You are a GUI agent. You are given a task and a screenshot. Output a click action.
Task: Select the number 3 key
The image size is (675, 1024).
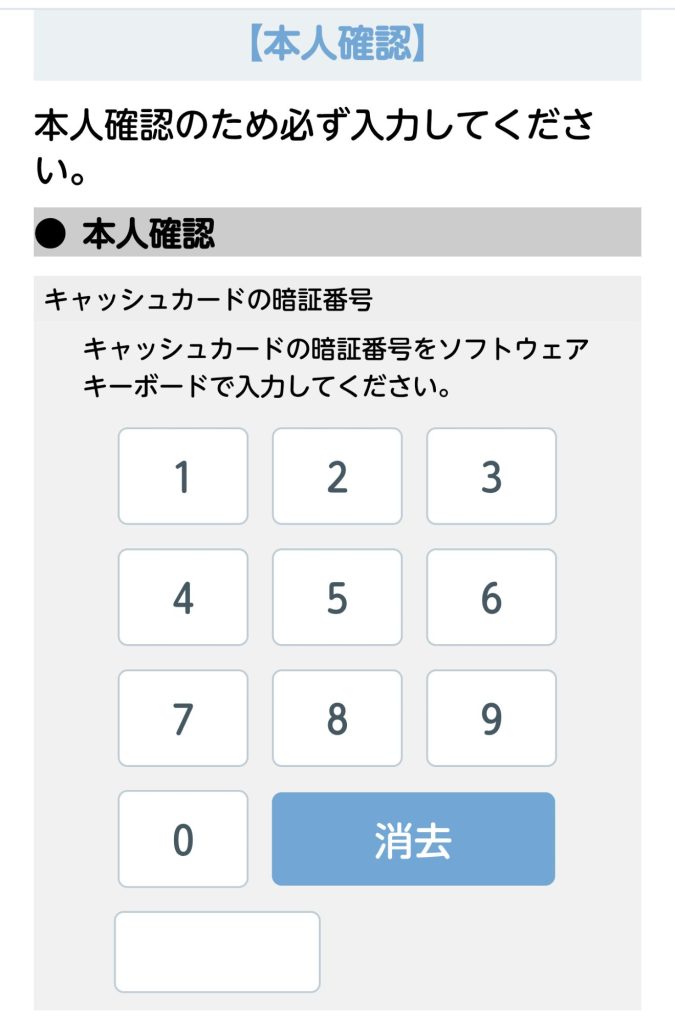pos(491,477)
